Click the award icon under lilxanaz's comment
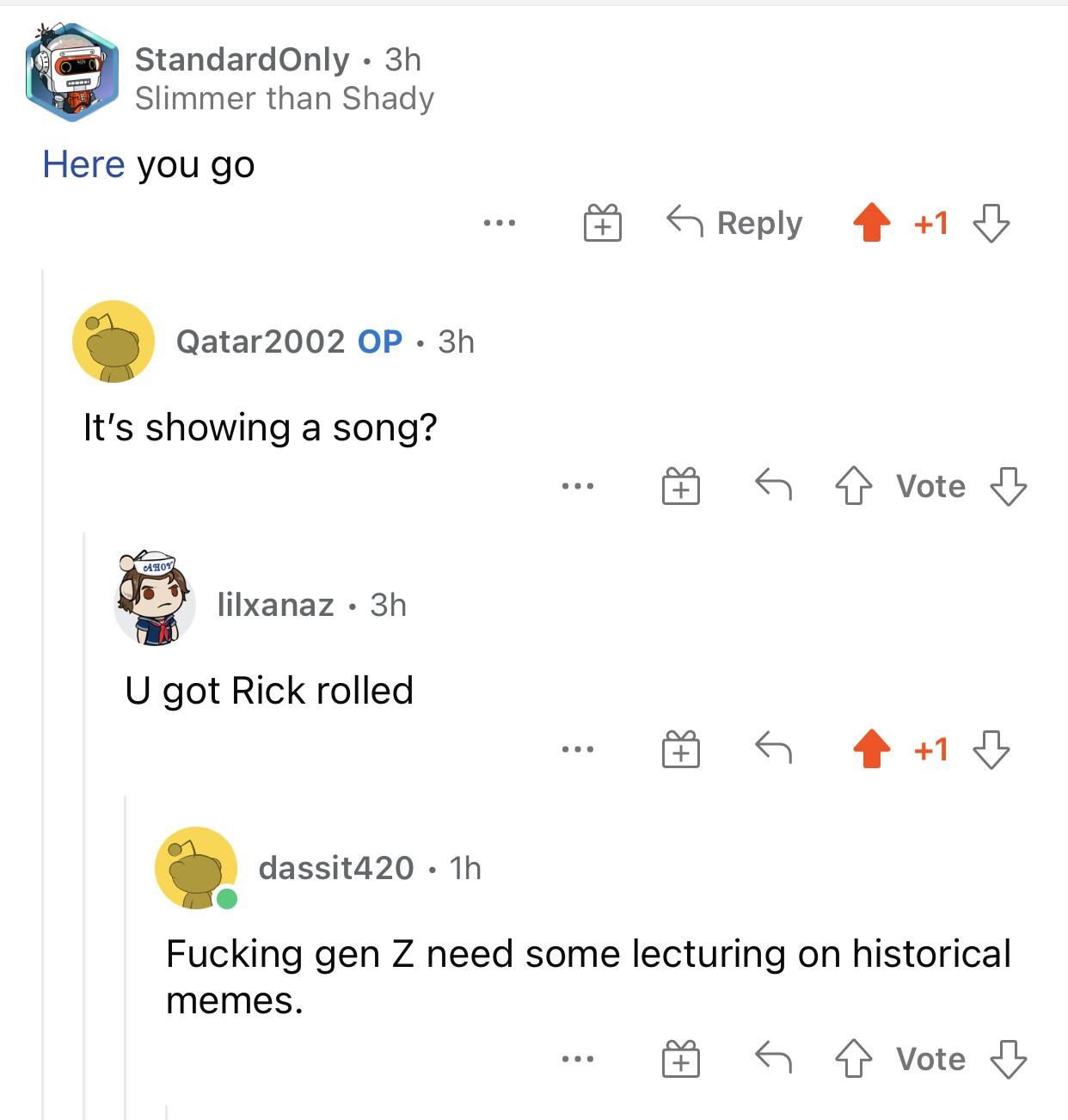 click(680, 749)
